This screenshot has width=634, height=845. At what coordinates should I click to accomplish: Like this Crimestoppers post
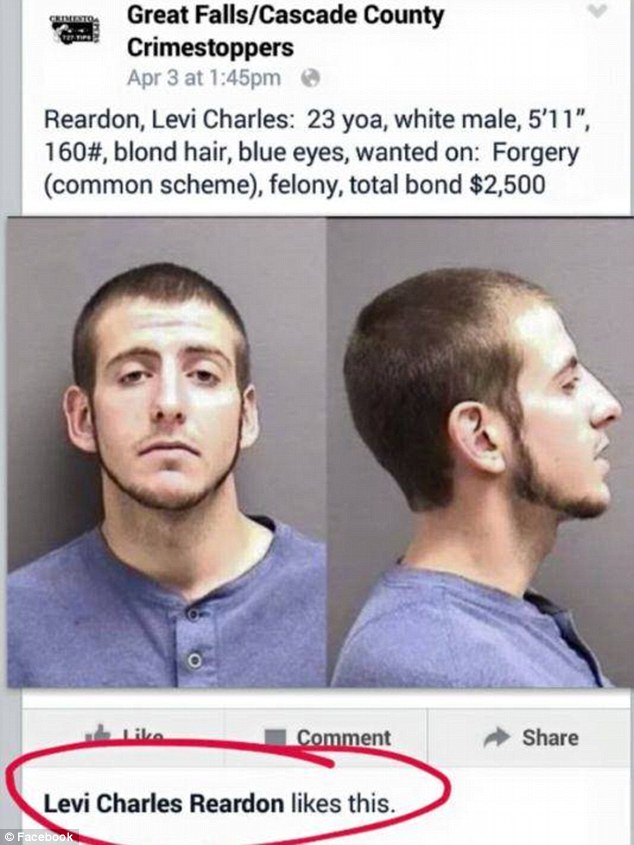click(x=124, y=736)
